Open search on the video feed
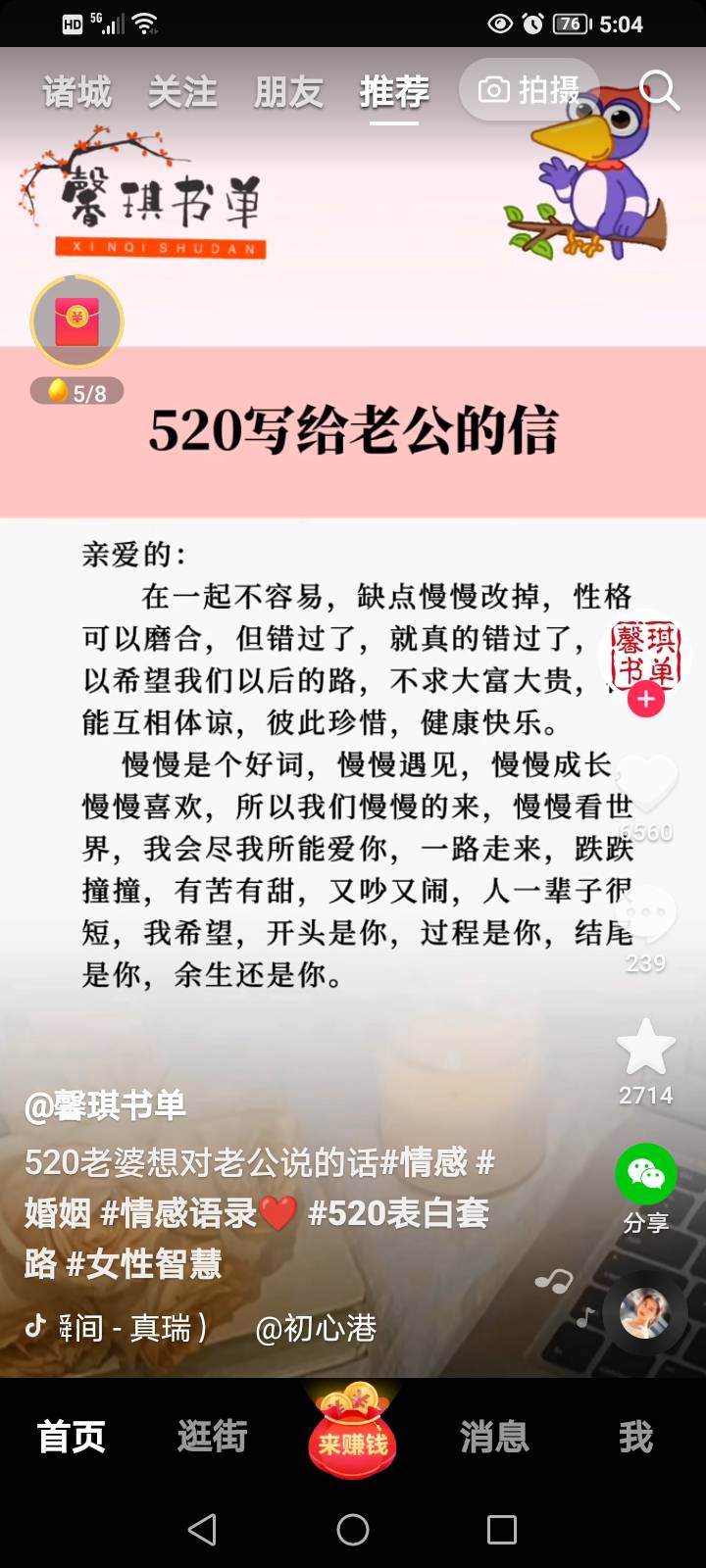706x1568 pixels. [661, 90]
